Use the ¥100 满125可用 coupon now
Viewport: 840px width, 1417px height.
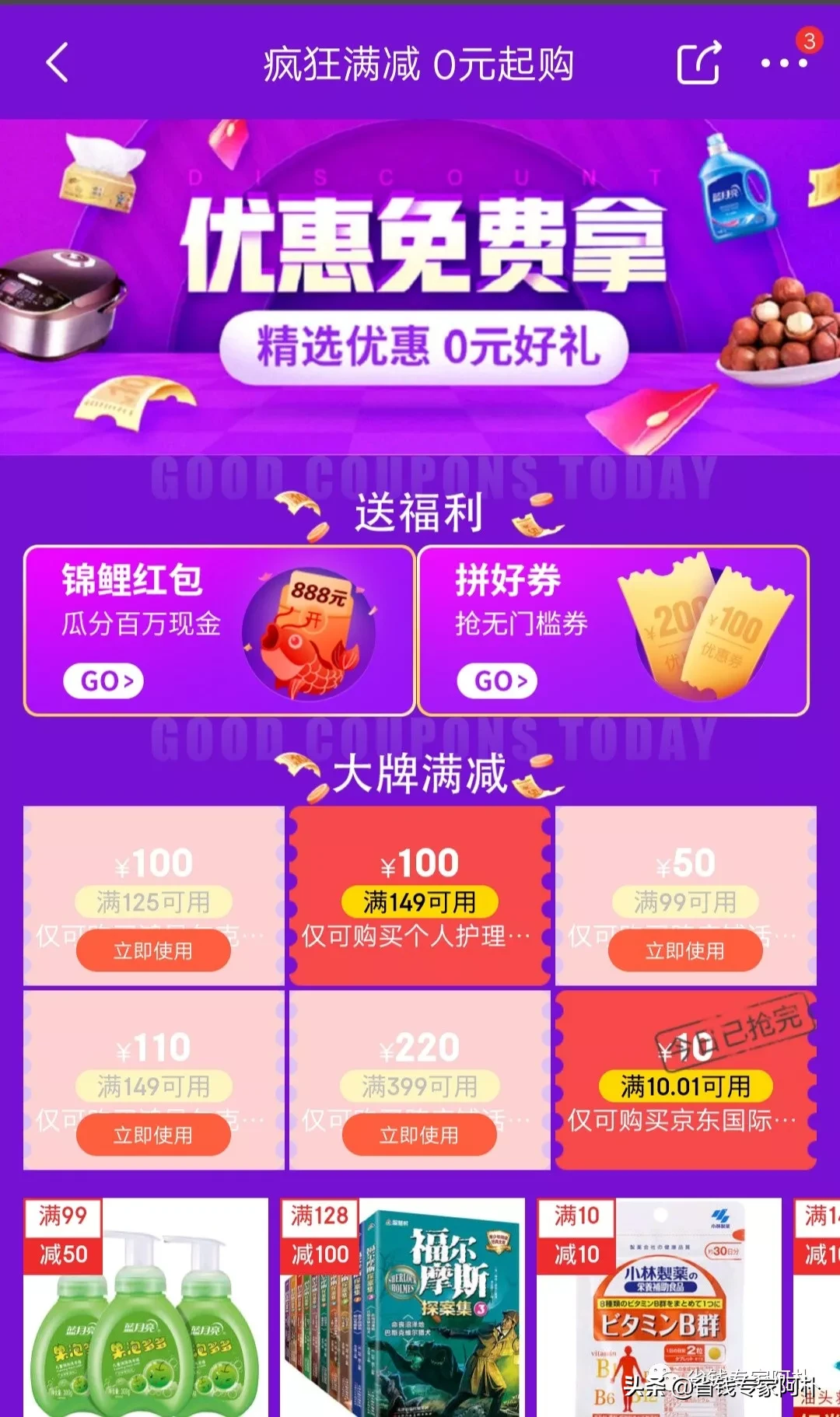click(153, 950)
